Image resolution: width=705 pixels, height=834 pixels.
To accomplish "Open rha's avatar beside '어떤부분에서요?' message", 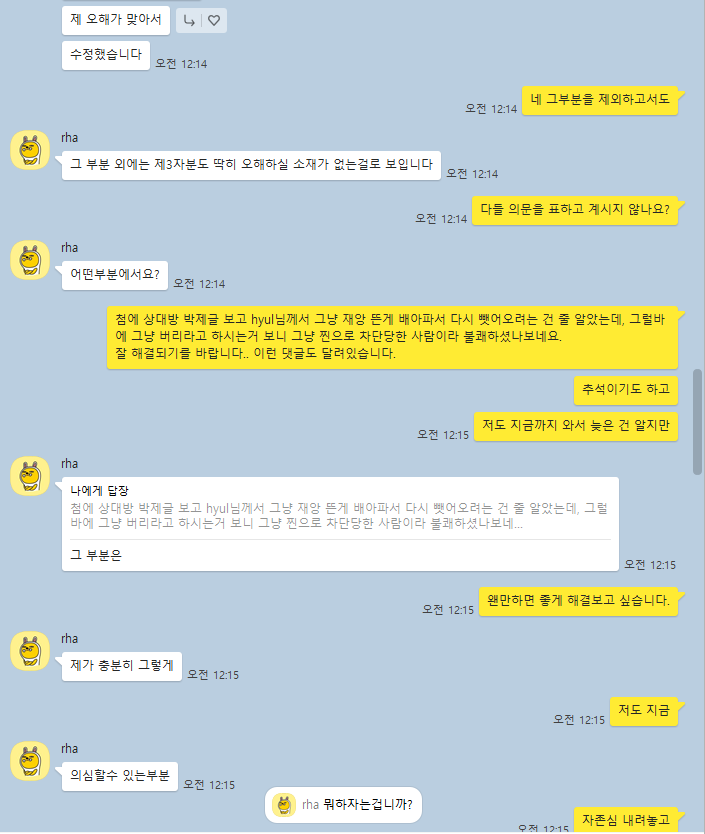I will [x=30, y=260].
